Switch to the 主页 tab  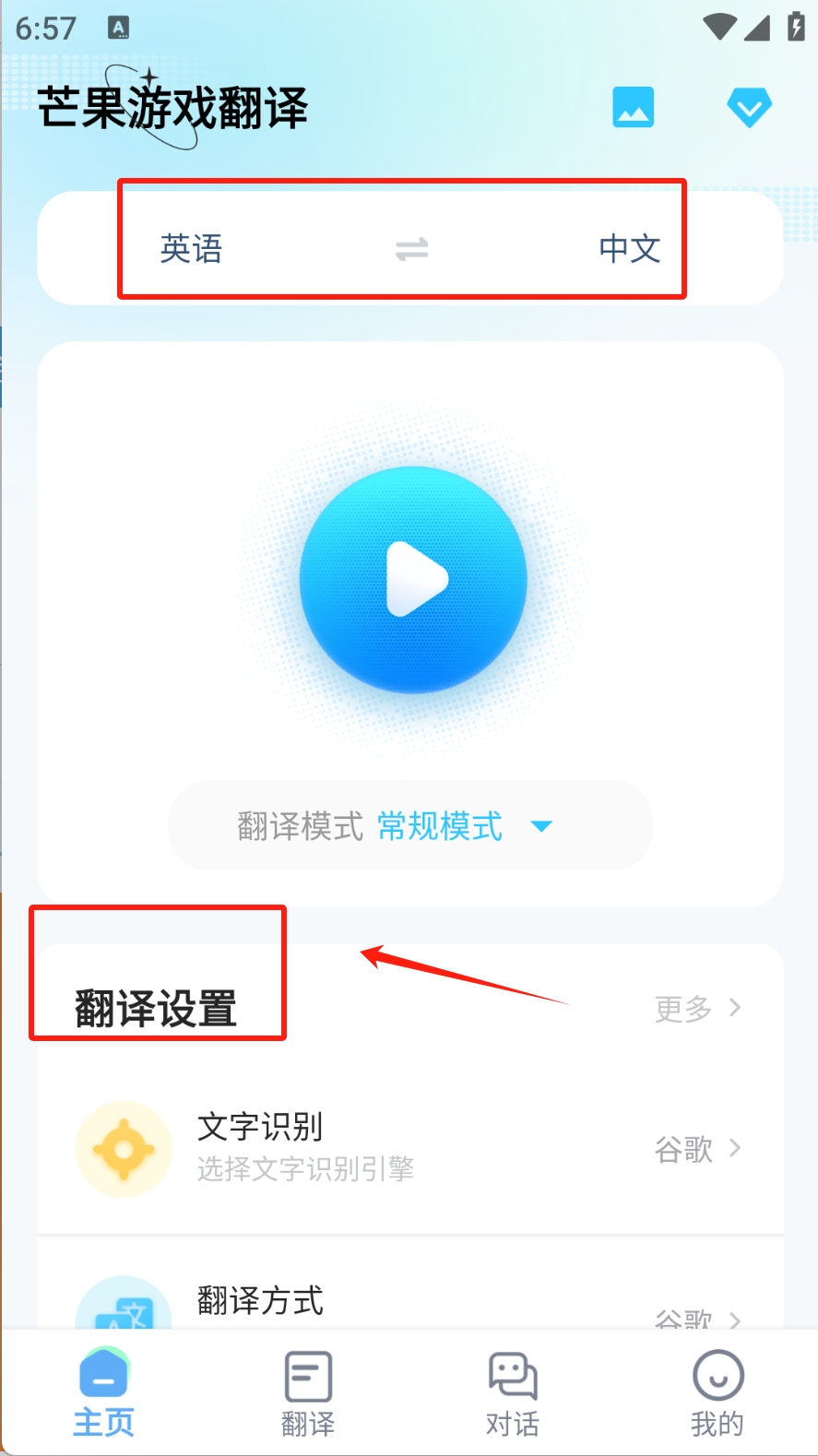(x=103, y=1393)
